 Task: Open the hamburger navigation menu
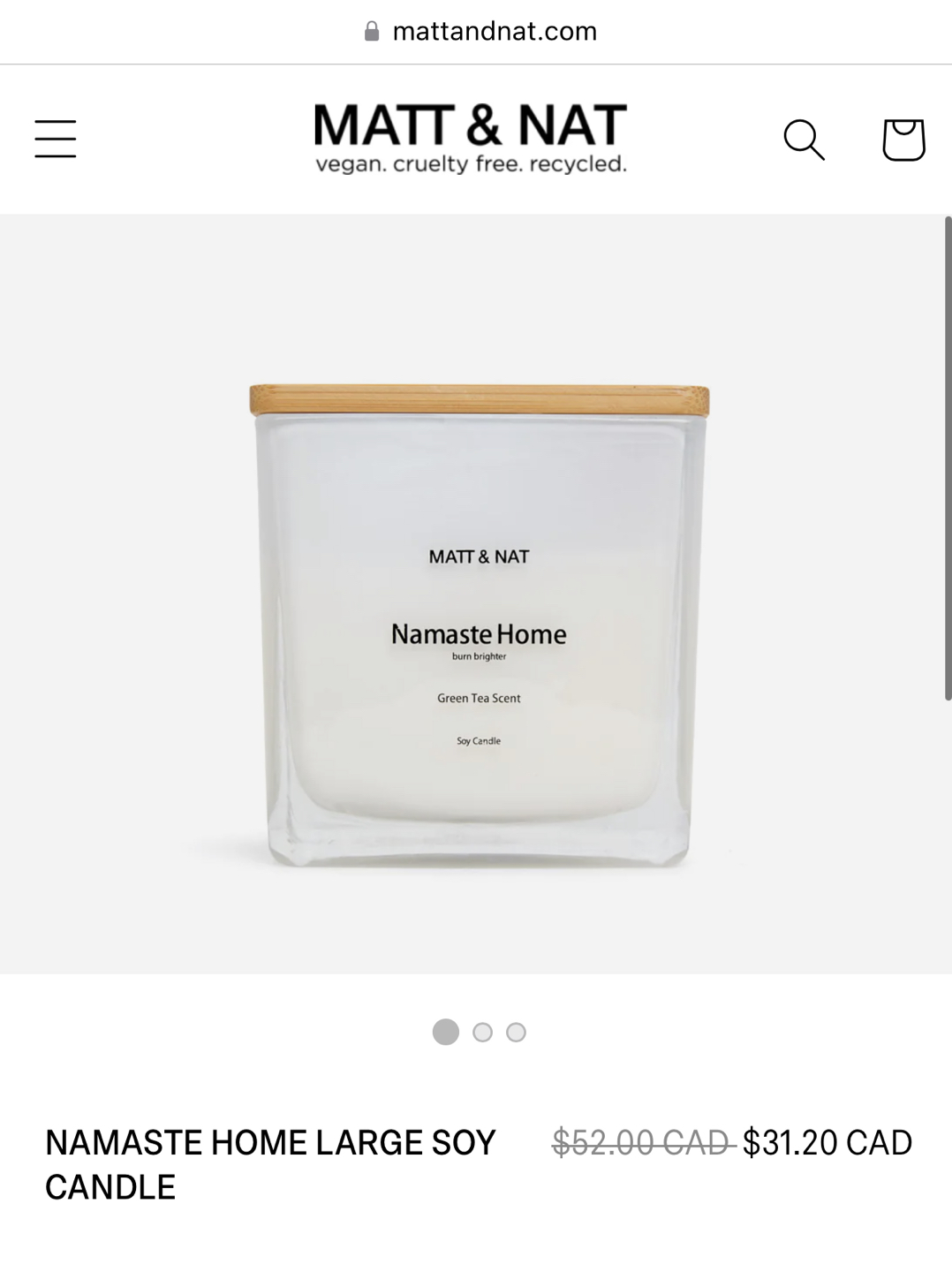point(55,140)
